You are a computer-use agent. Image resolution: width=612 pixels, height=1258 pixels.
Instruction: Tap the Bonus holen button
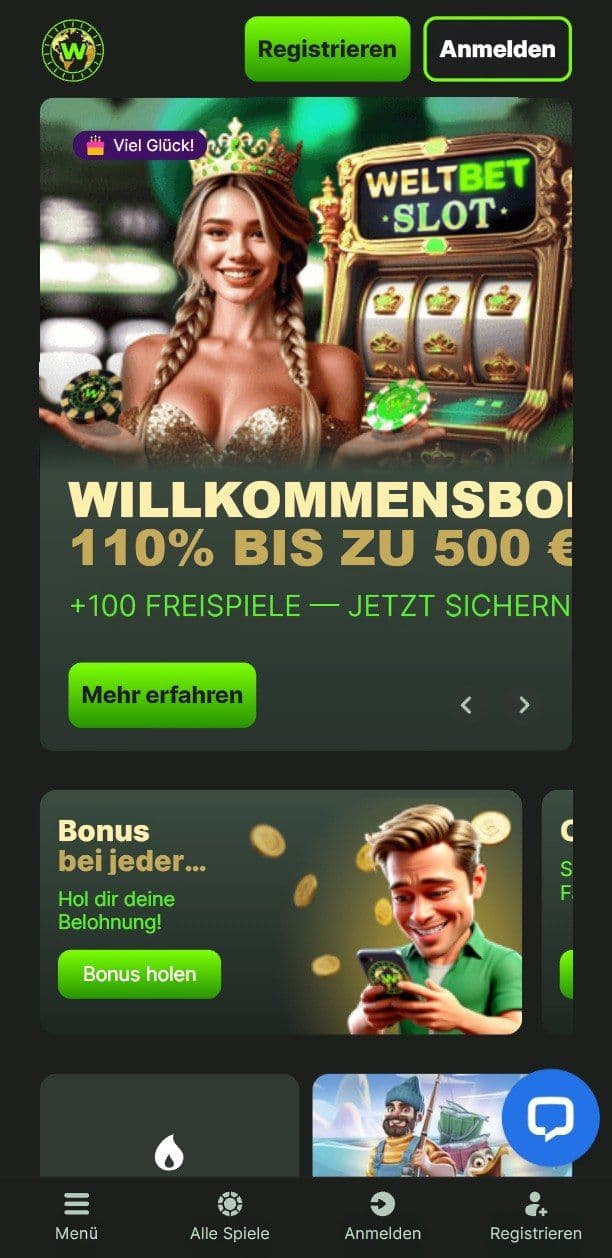139,974
